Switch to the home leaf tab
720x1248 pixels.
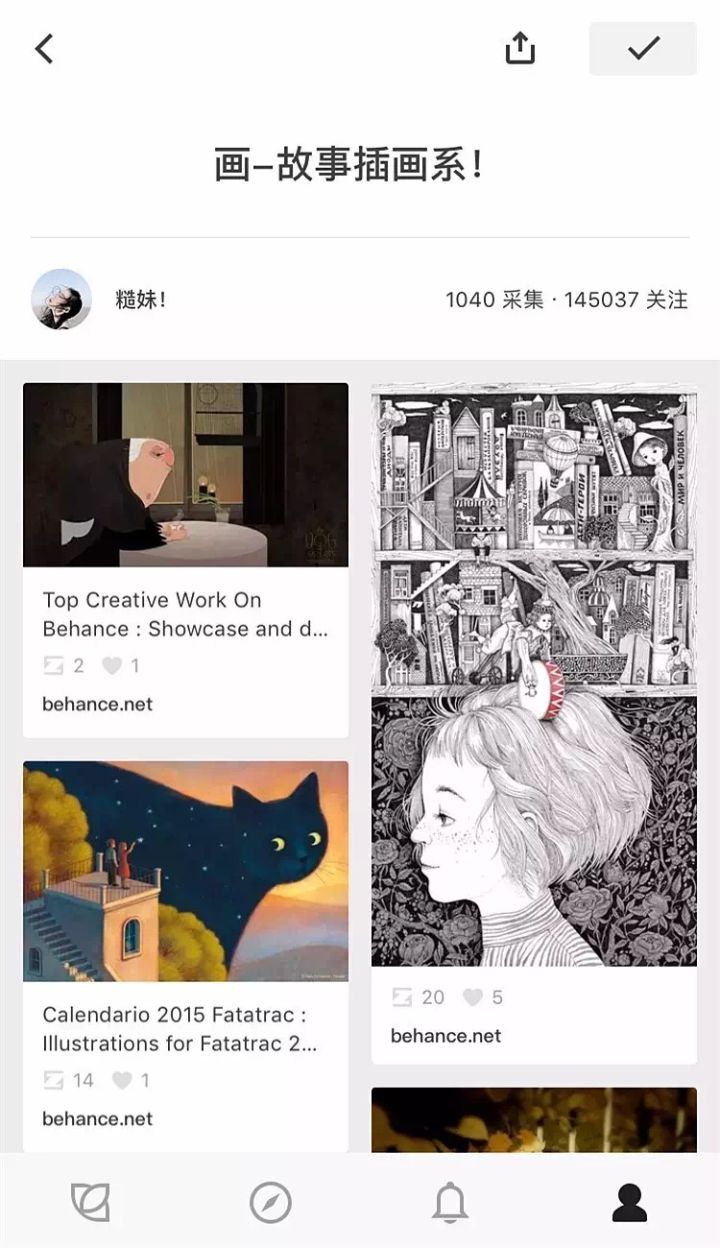[90, 1201]
